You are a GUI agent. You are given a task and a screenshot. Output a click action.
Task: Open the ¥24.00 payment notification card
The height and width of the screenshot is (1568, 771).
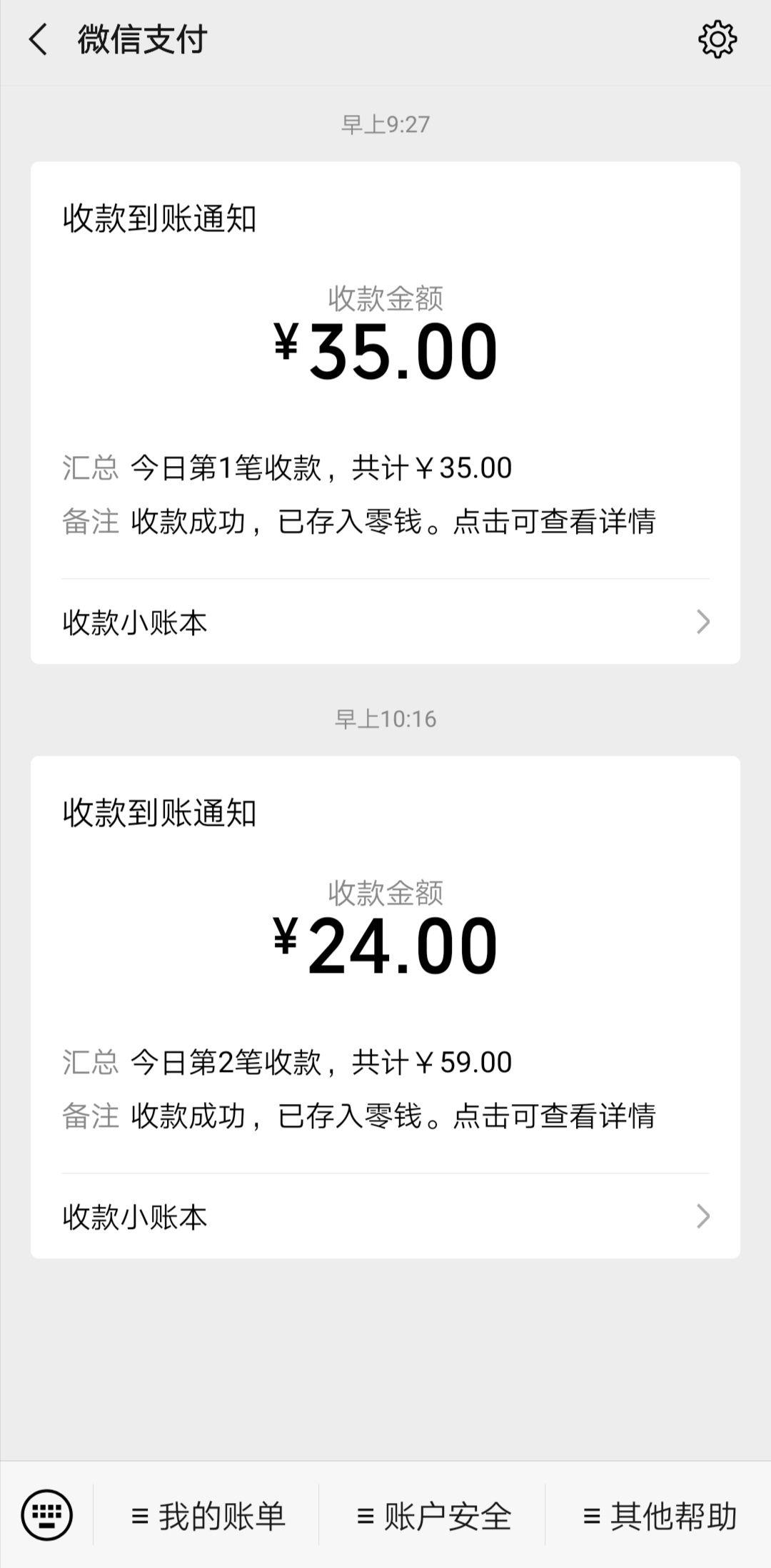pos(385,963)
